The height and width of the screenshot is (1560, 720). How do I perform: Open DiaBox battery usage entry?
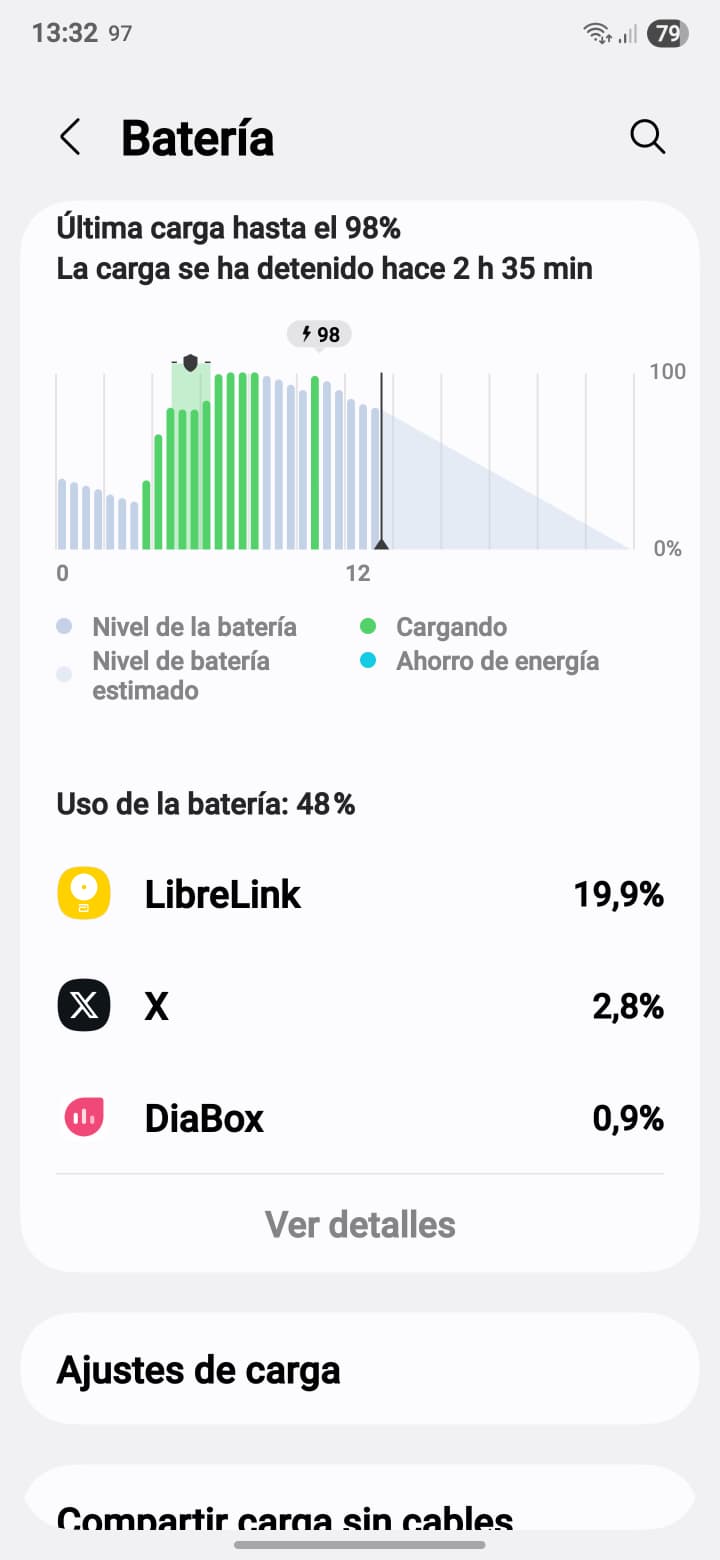(x=360, y=1118)
